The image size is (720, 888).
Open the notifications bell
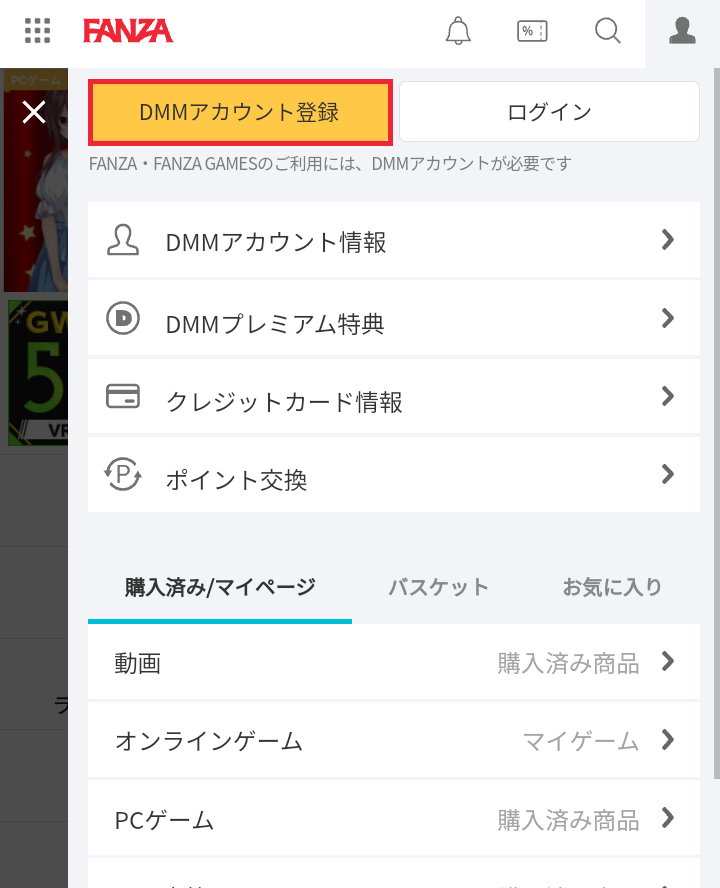(458, 31)
